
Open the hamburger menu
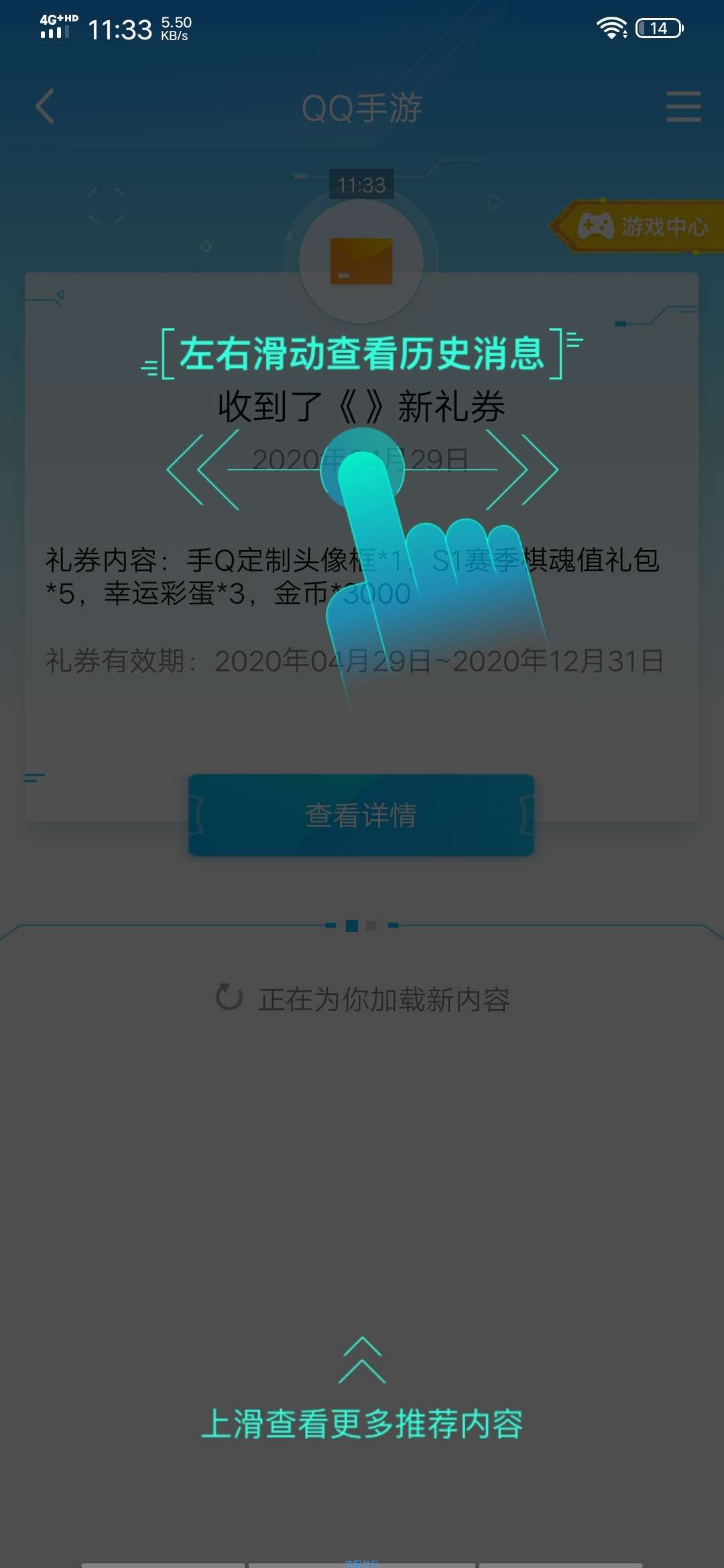(x=683, y=107)
